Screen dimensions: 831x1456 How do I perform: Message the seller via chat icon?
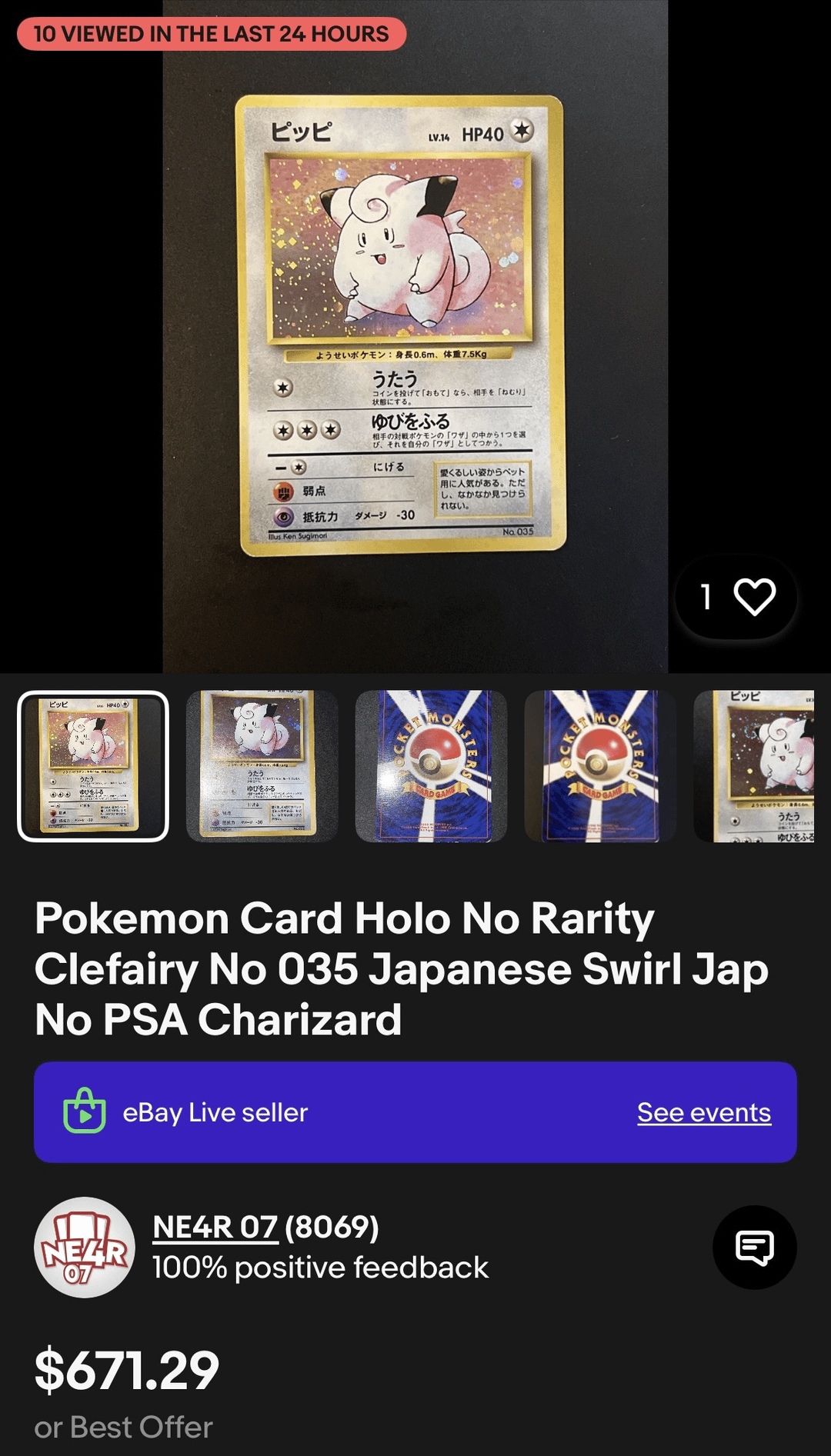click(x=754, y=1247)
